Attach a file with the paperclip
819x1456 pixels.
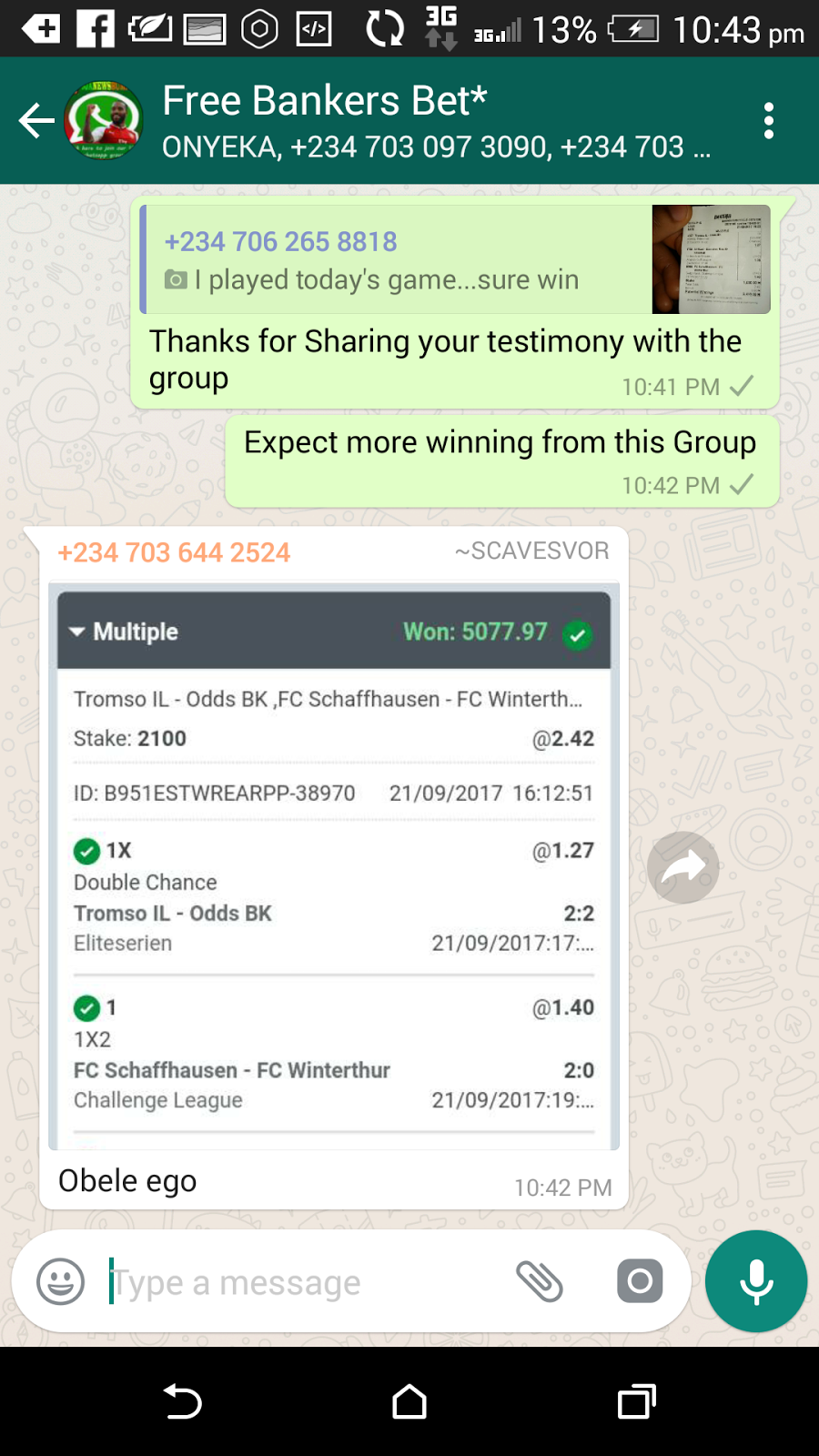tap(540, 1281)
